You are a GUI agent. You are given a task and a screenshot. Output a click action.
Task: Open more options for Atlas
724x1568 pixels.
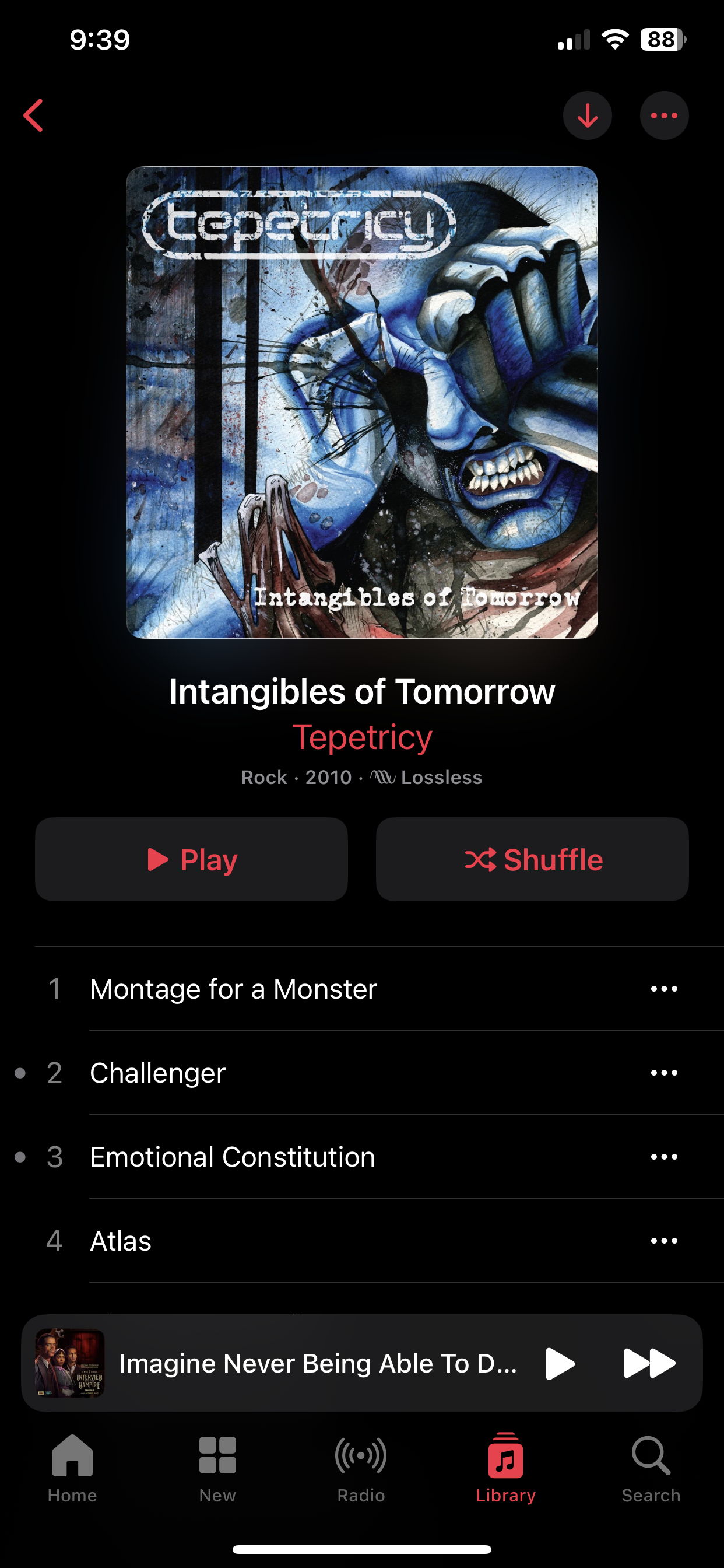[664, 1241]
